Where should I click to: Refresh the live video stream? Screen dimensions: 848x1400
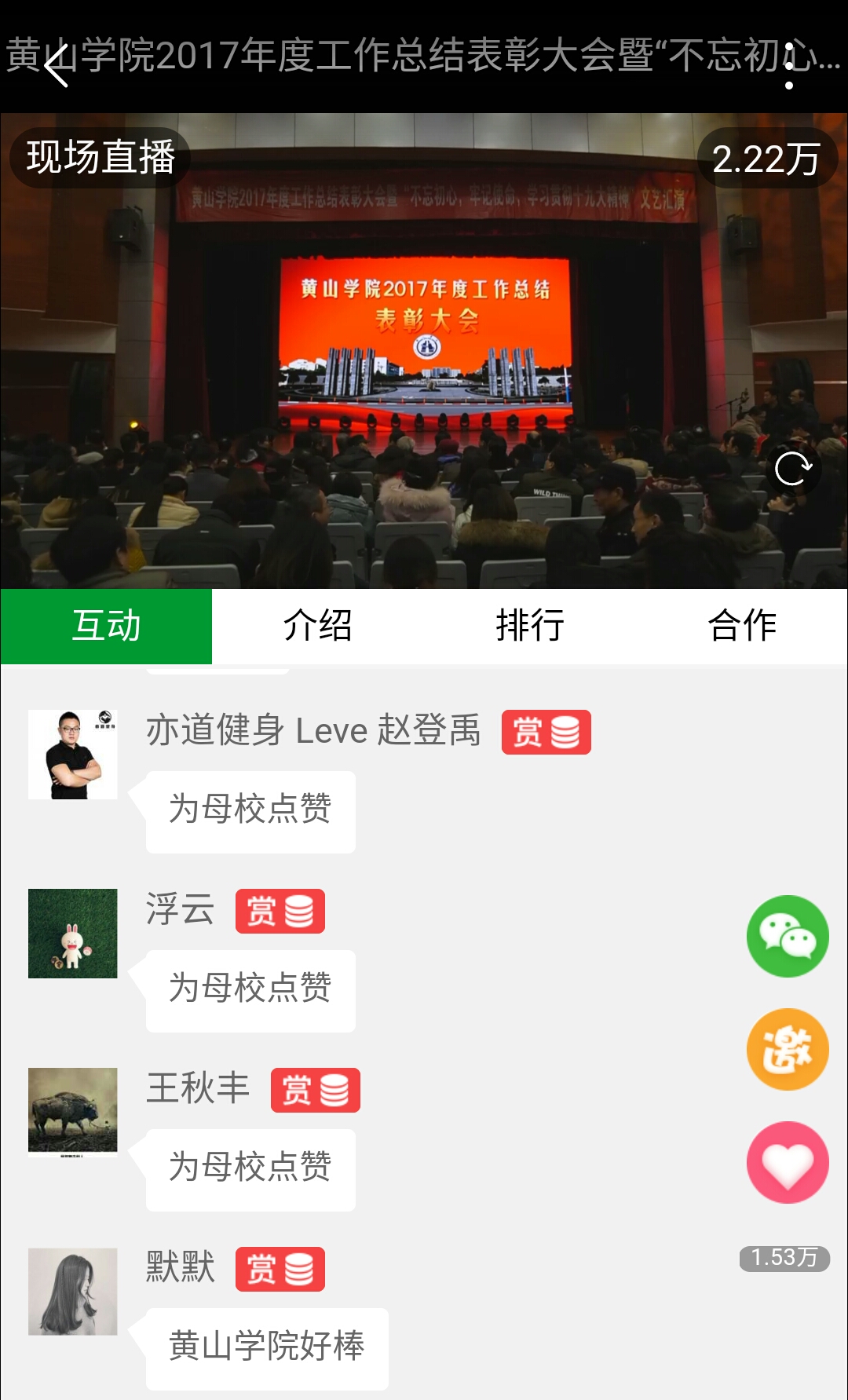click(792, 470)
